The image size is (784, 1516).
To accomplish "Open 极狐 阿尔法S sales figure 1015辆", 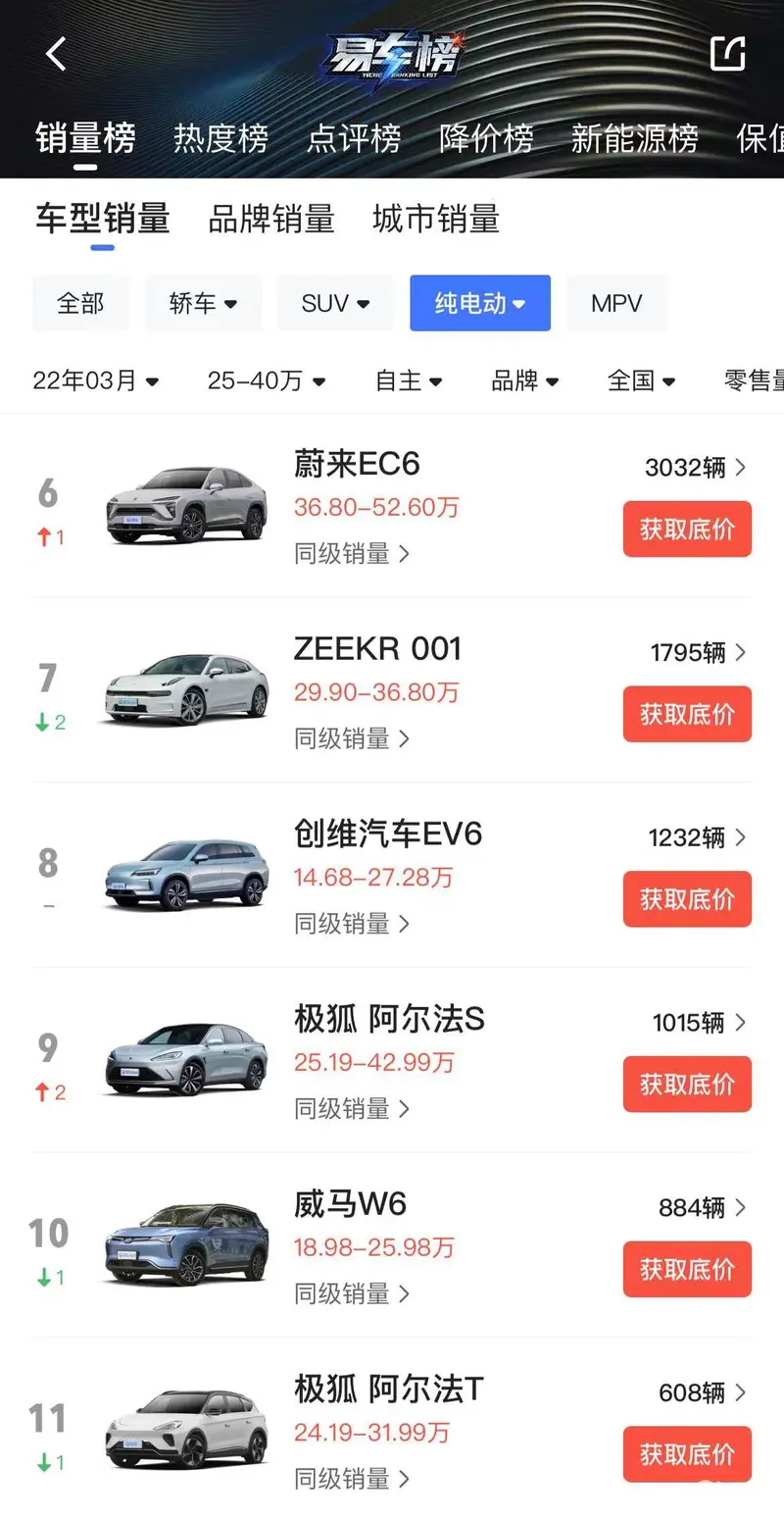I will point(699,1023).
